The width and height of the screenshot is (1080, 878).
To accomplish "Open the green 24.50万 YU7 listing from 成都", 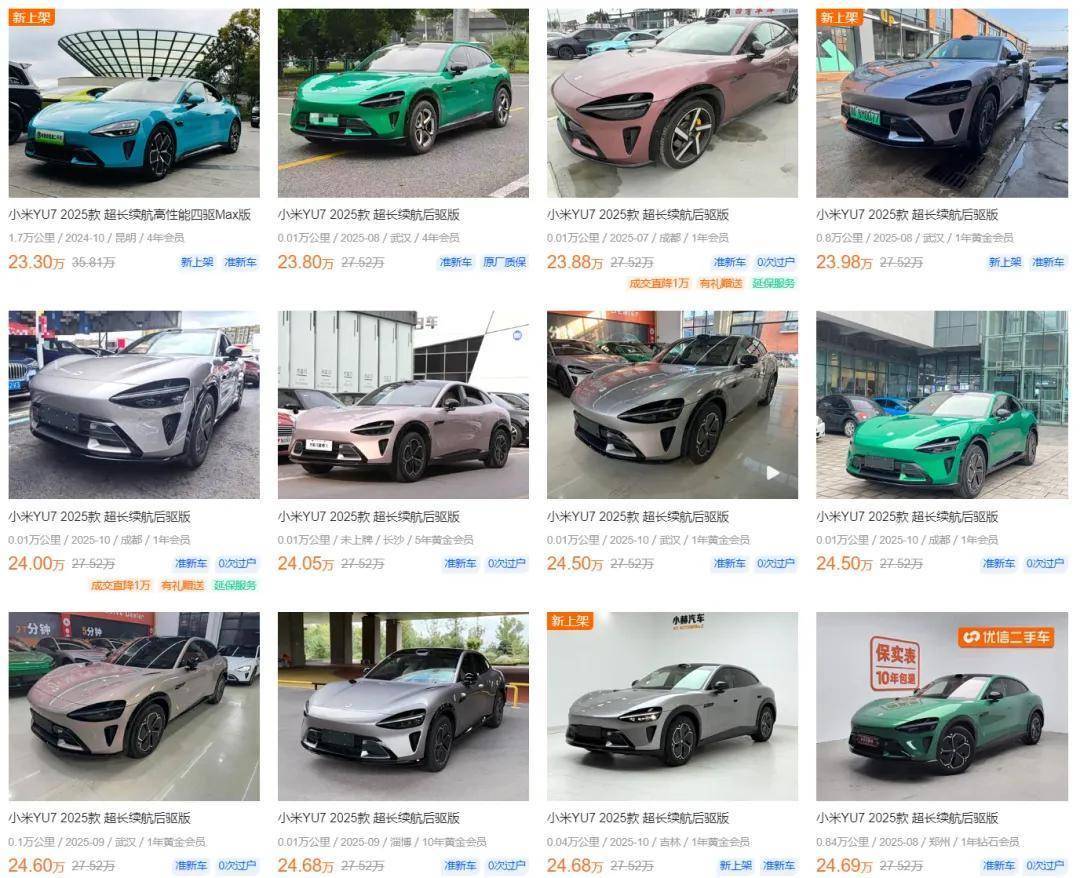I will pos(941,405).
